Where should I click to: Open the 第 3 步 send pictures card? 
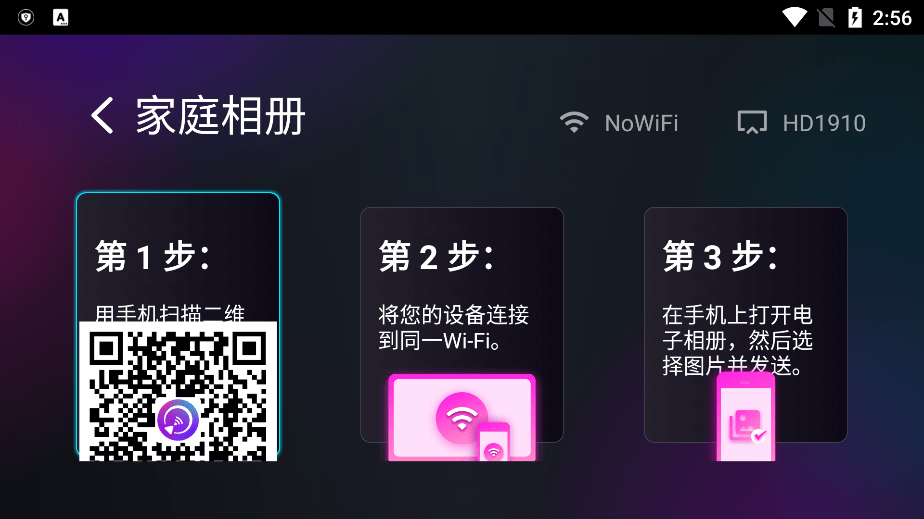745,325
